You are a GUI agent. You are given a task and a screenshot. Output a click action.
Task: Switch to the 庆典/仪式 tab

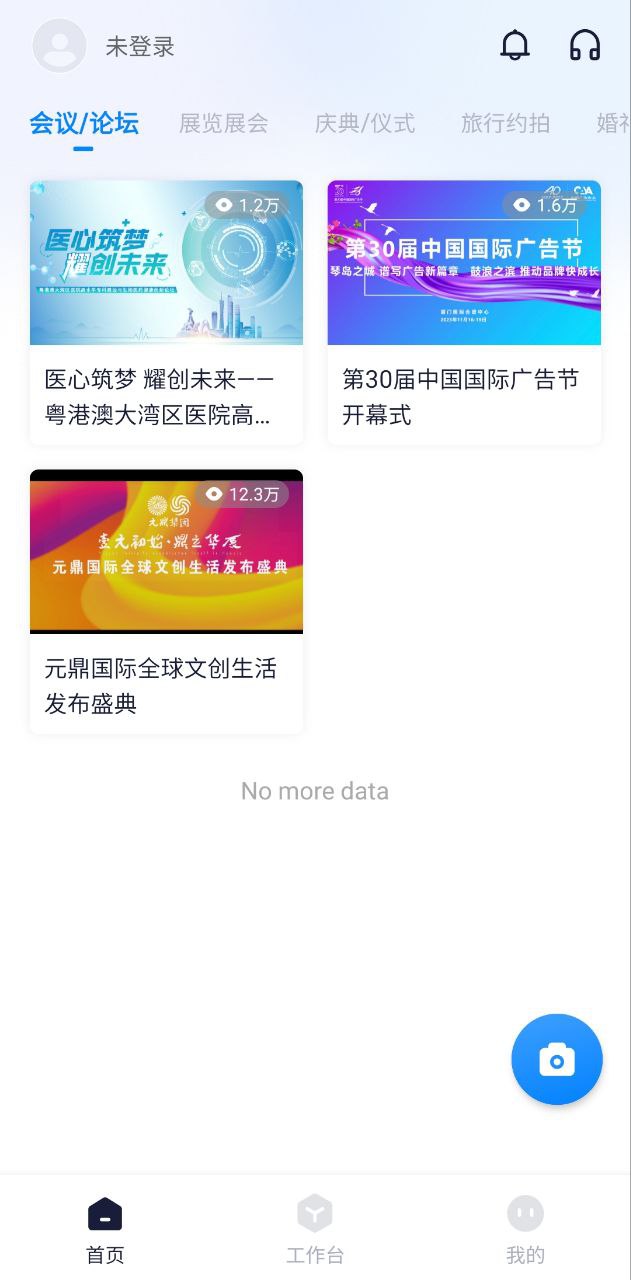coord(365,124)
